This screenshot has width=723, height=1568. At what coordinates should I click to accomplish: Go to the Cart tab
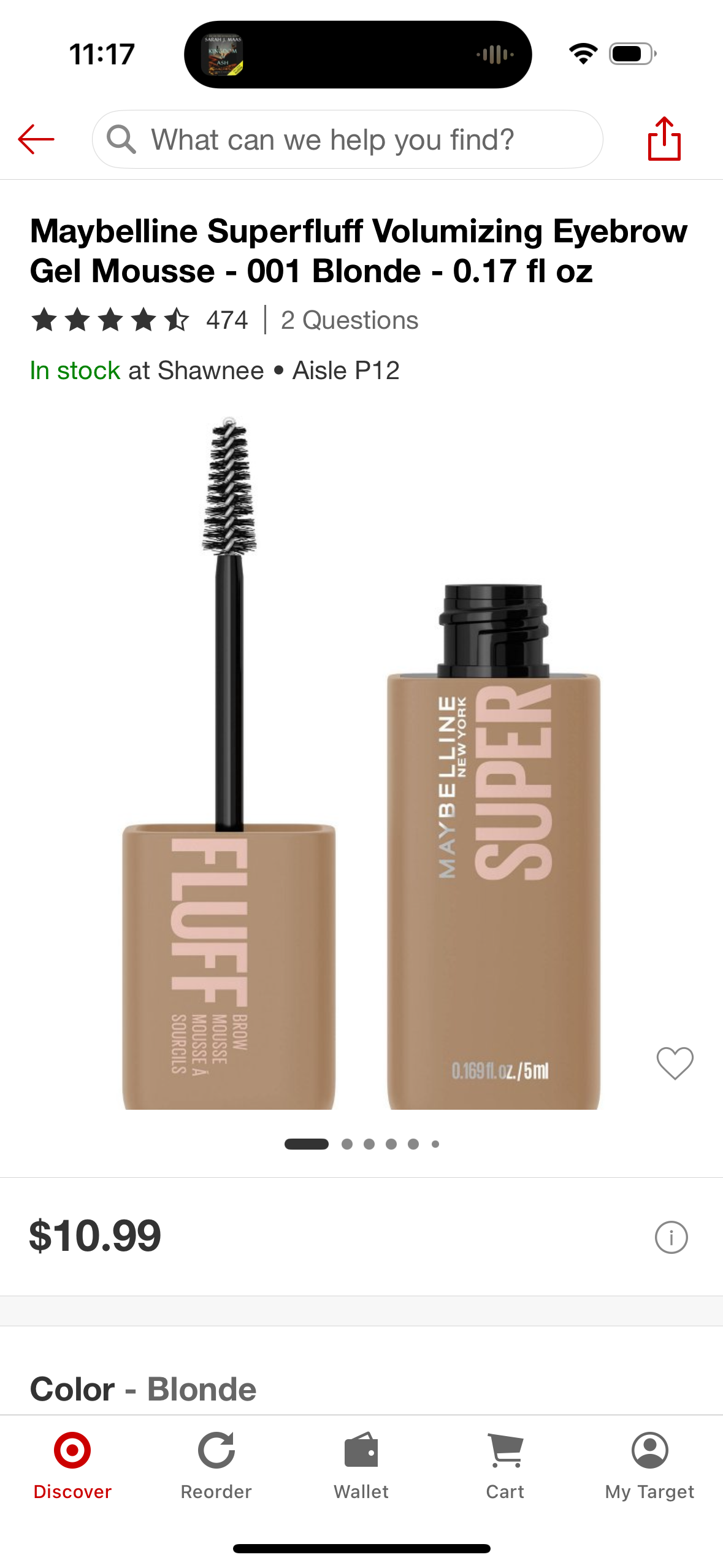[x=505, y=1464]
